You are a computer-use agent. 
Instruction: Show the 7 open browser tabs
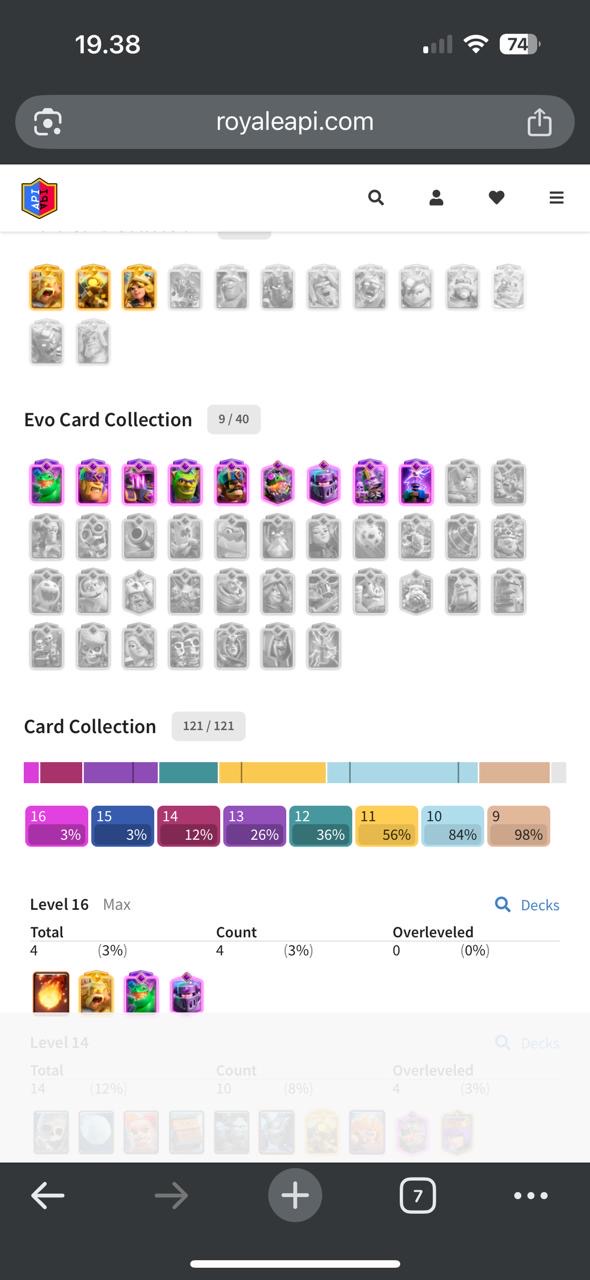tap(417, 1195)
